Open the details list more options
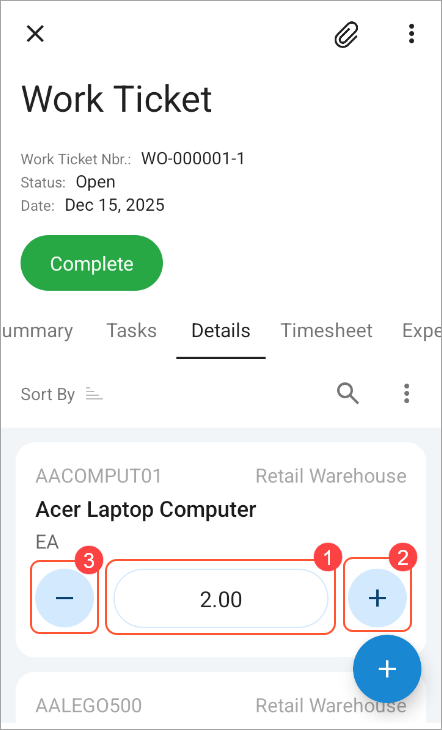 pyautogui.click(x=407, y=394)
